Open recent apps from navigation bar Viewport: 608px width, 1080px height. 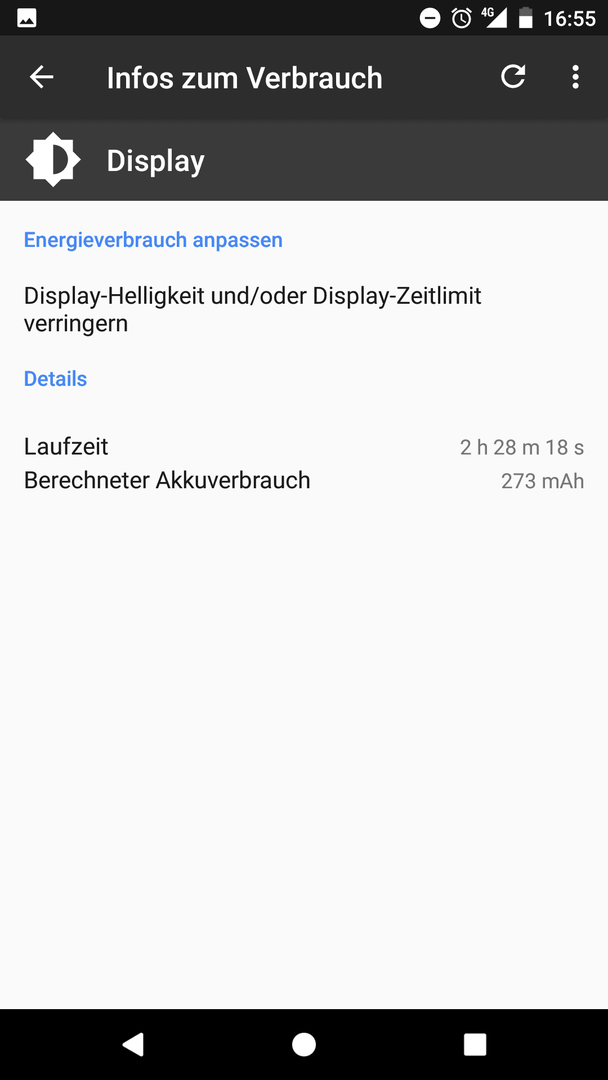[x=474, y=1045]
